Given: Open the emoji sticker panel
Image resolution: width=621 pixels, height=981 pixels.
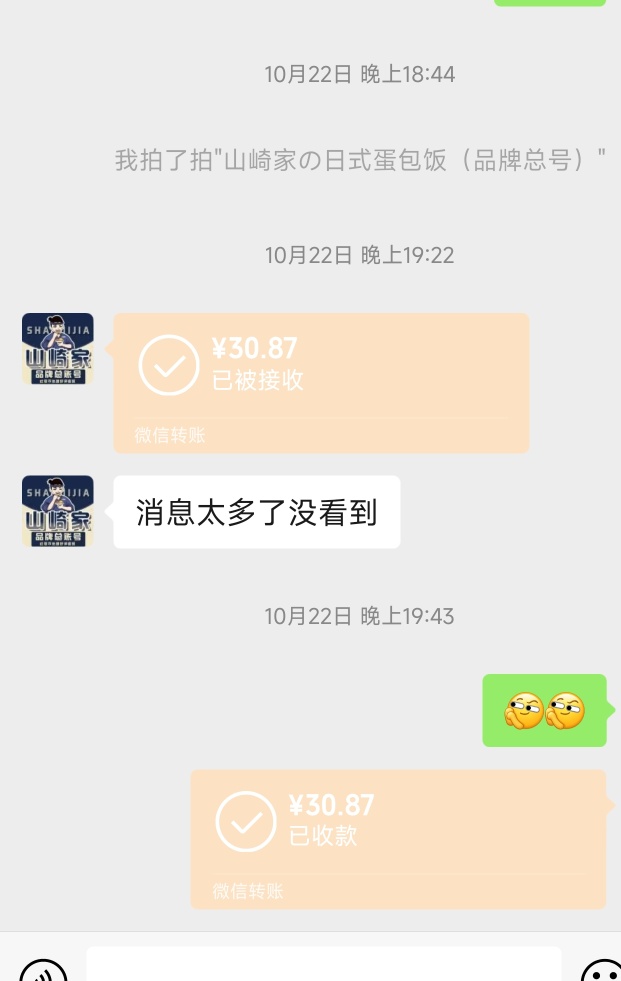Looking at the screenshot, I should pyautogui.click(x=601, y=972).
